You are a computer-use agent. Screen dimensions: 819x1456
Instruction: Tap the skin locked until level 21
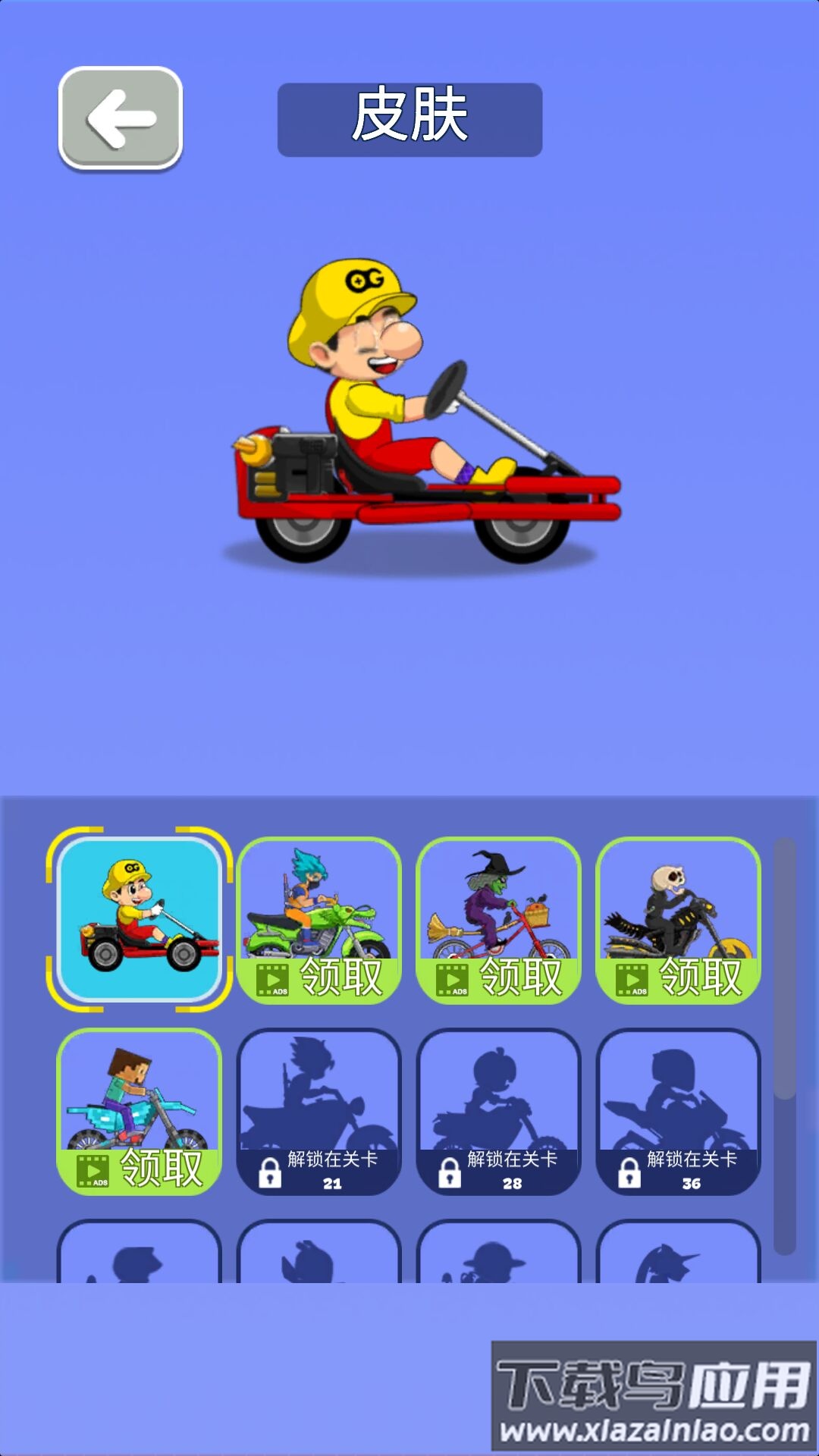(x=319, y=1112)
